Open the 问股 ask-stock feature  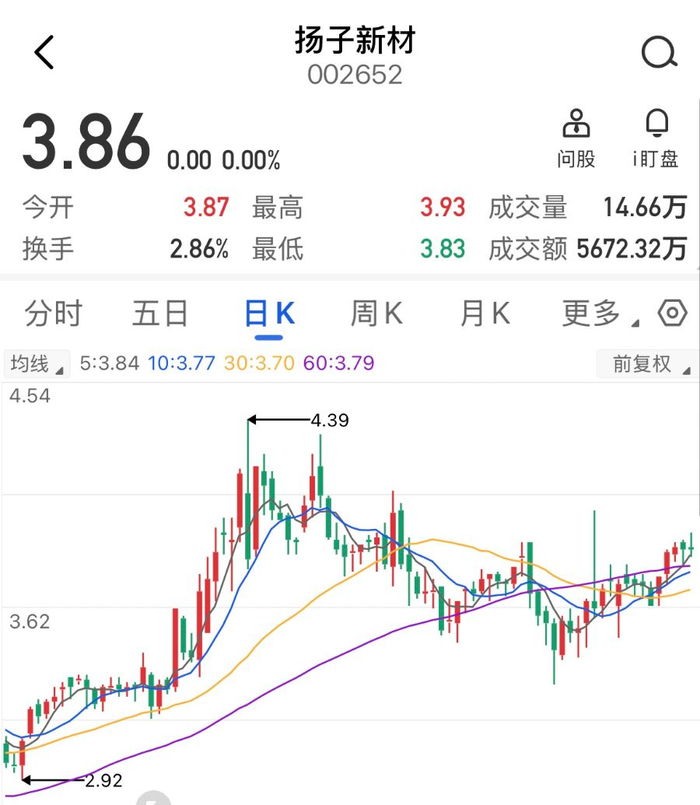tap(576, 138)
